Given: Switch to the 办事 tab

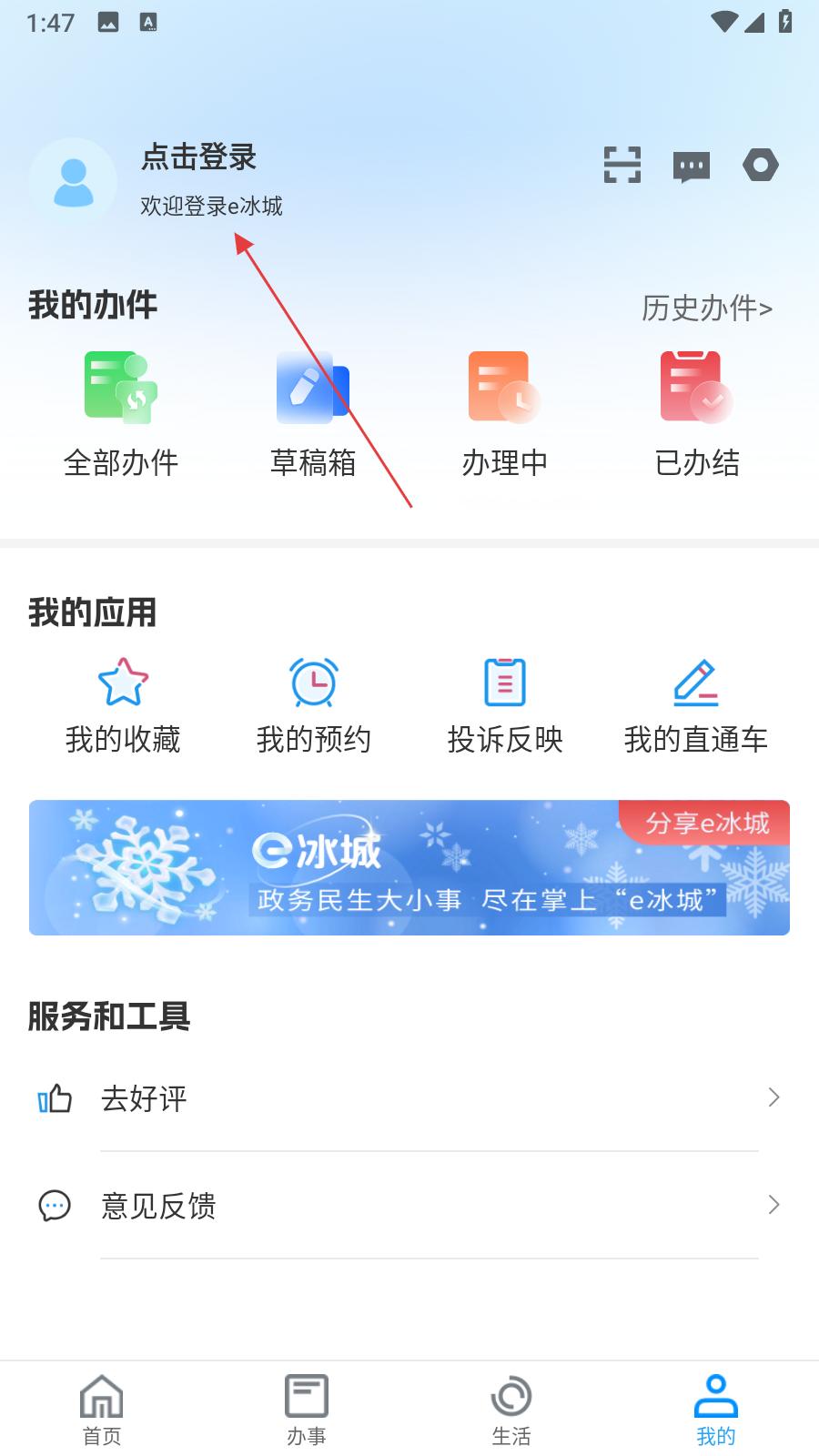Looking at the screenshot, I should (x=307, y=1409).
